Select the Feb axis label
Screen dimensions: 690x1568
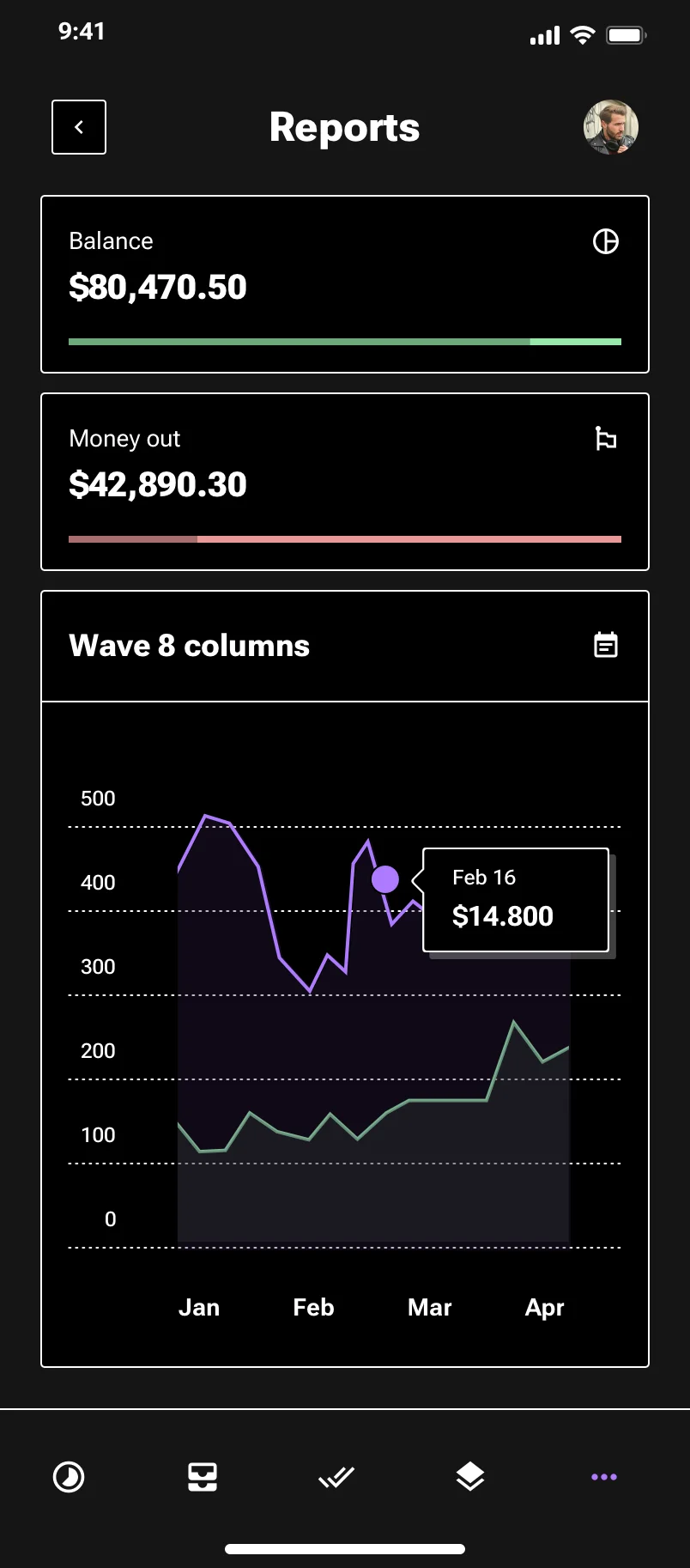(312, 1307)
